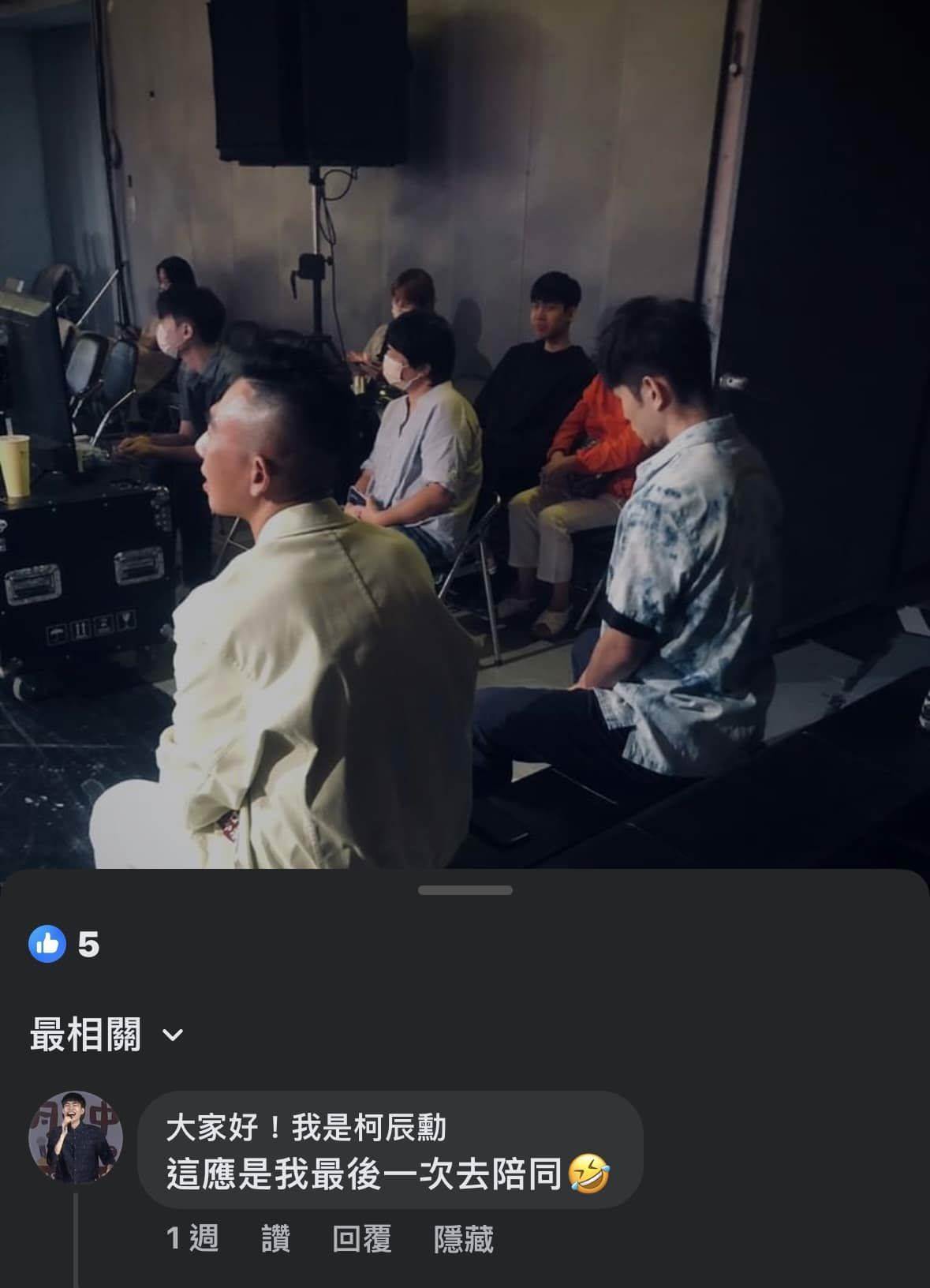The height and width of the screenshot is (1288, 930).
Task: Tap the photo to view full screen
Action: click(x=465, y=434)
